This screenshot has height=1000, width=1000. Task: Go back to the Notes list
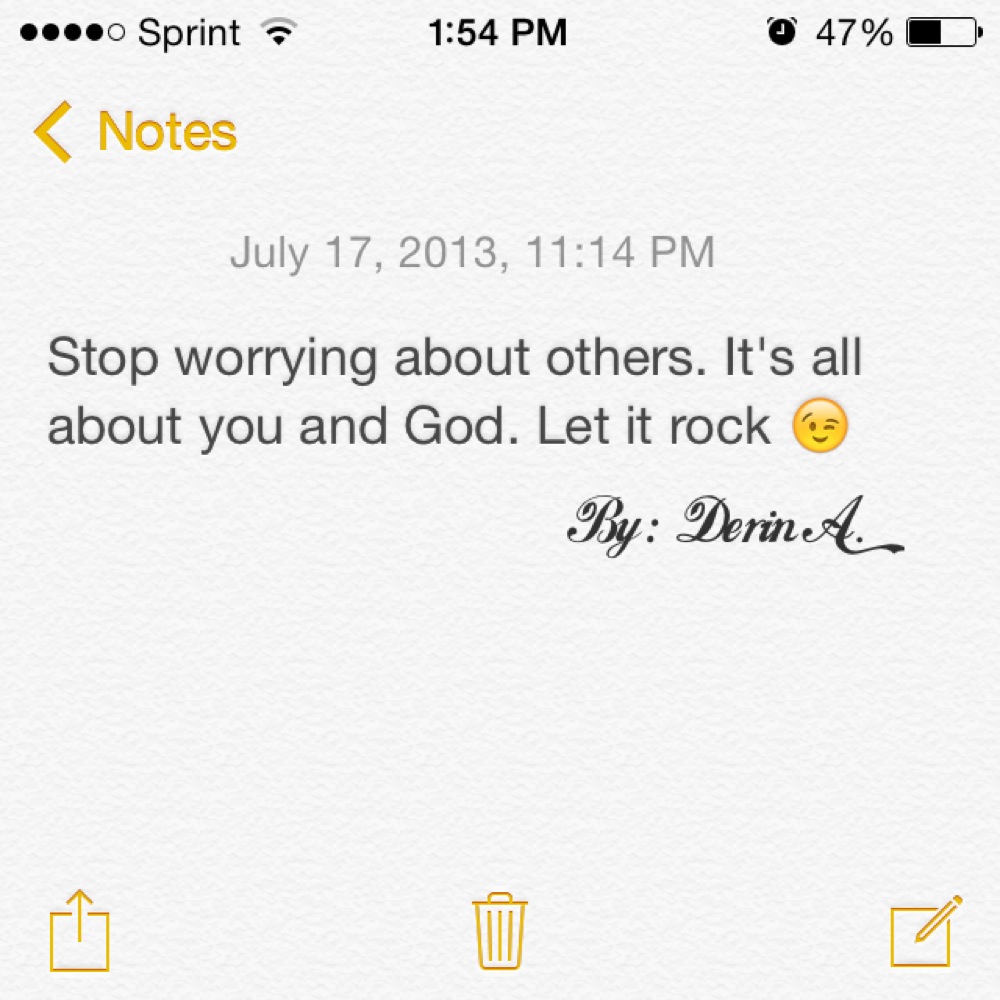135,132
